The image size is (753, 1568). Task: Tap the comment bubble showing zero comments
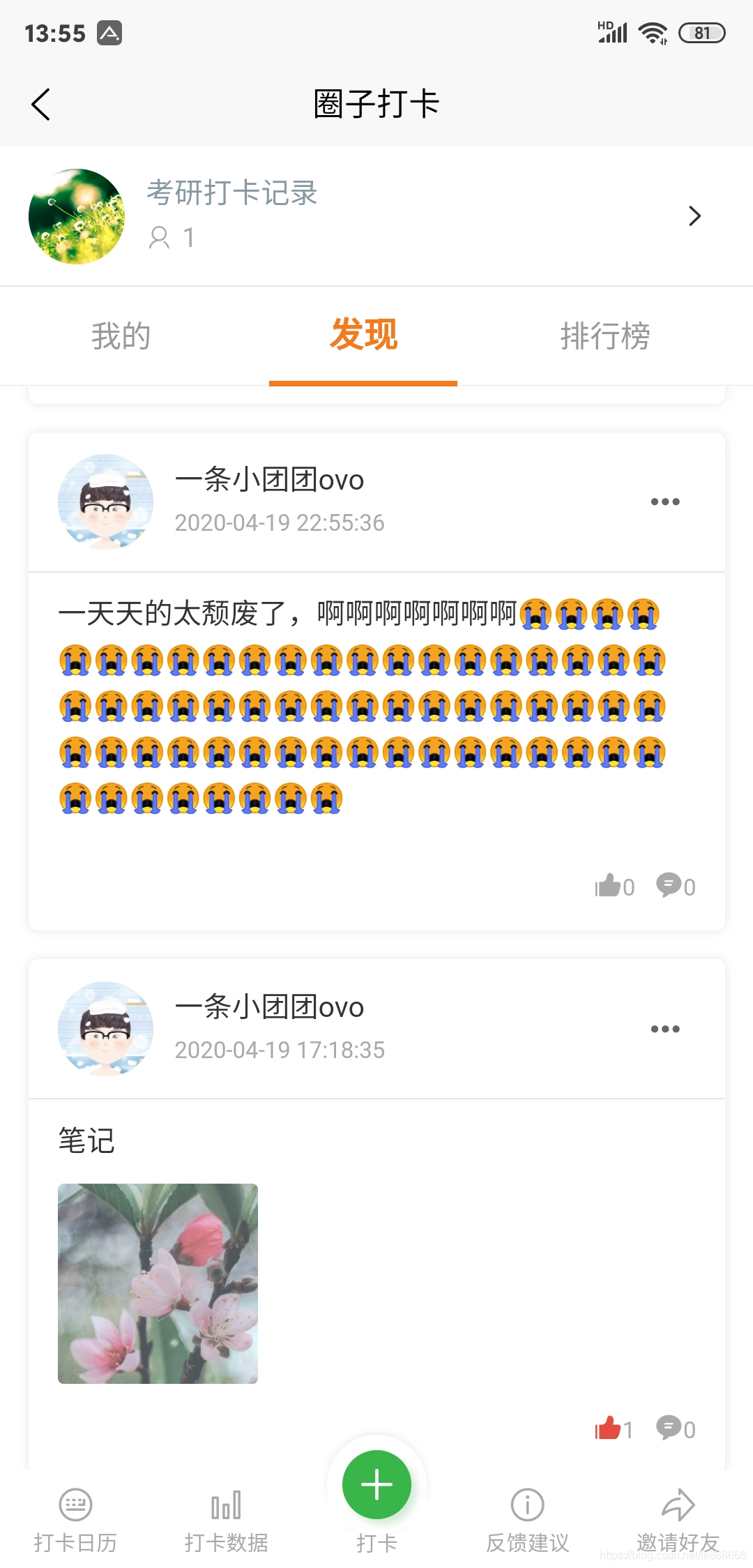point(670,886)
